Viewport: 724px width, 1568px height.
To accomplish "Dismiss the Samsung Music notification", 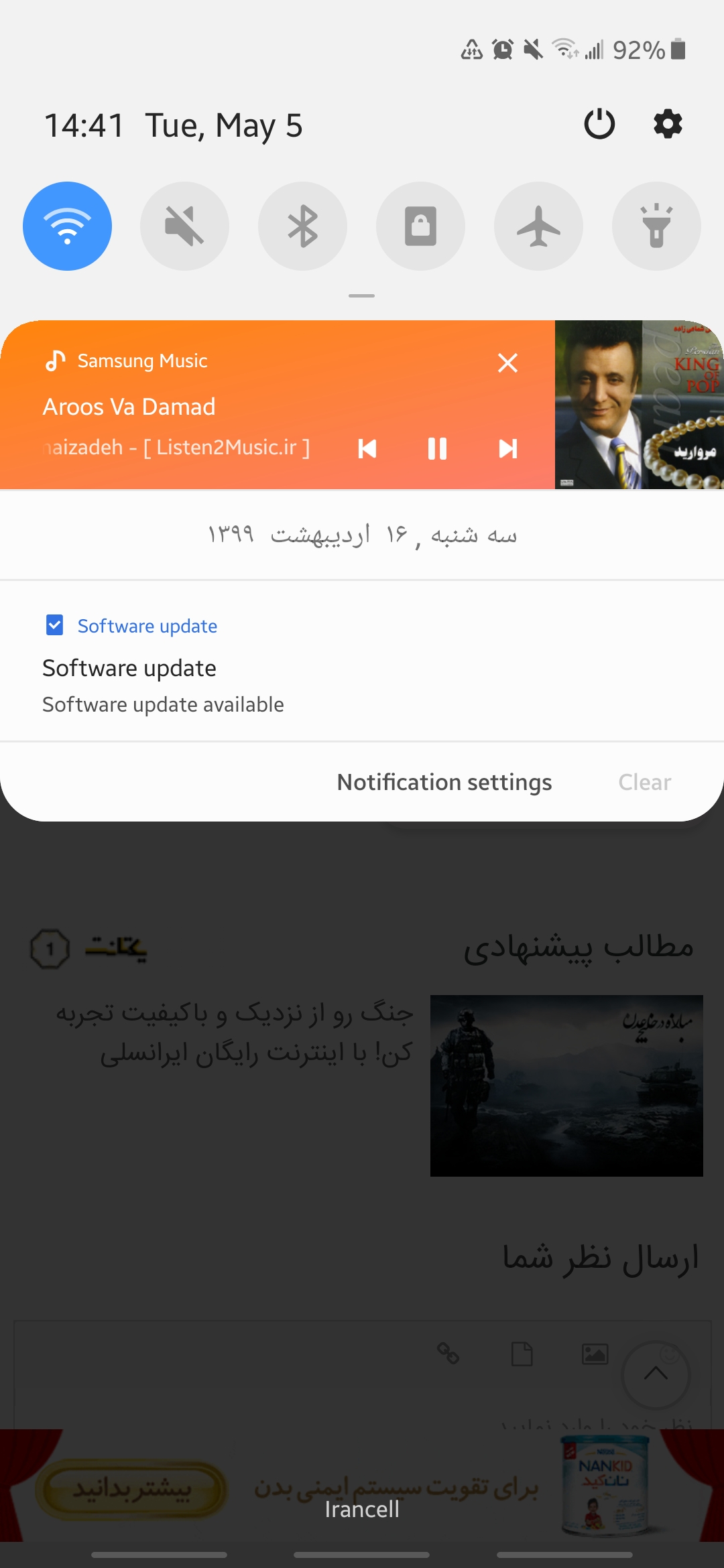I will click(x=507, y=363).
